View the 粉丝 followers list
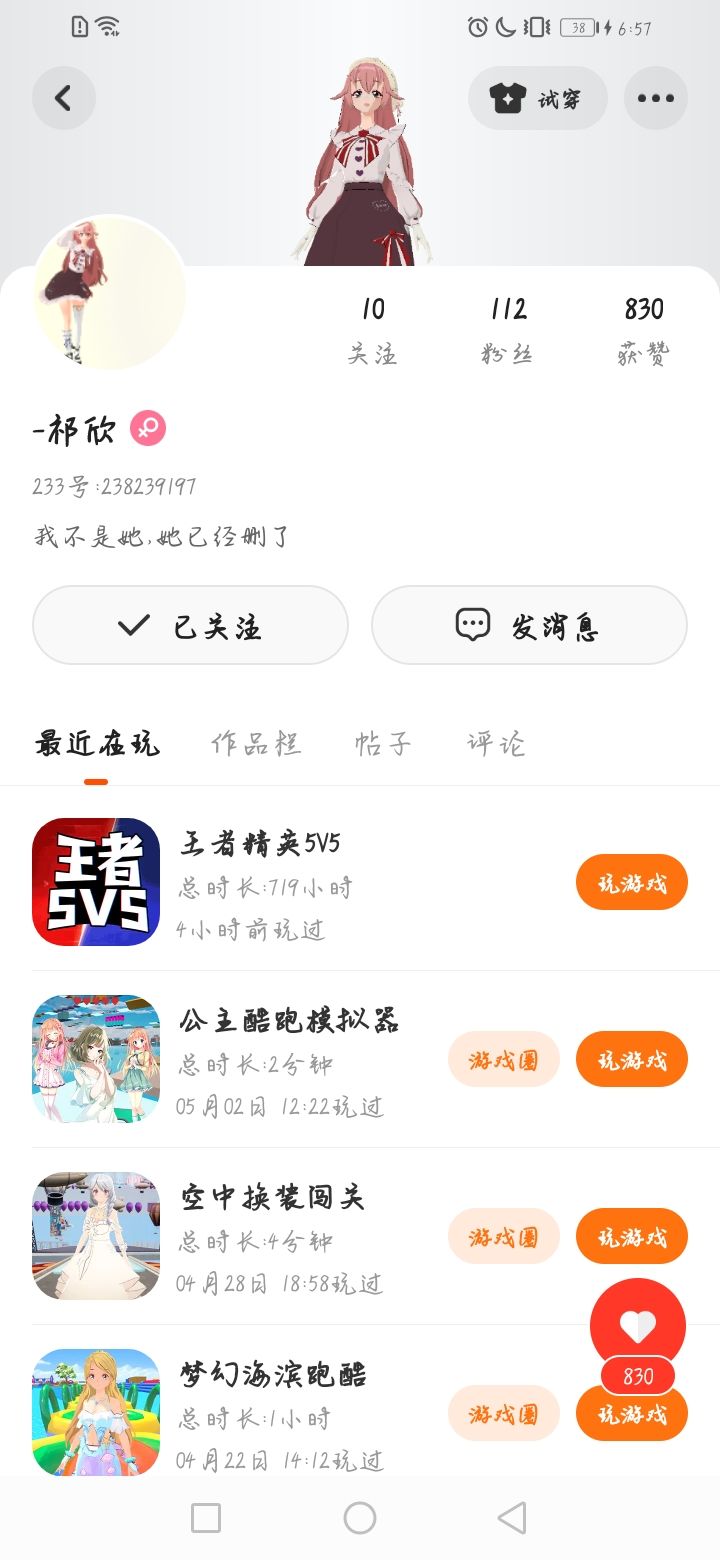 [x=508, y=331]
